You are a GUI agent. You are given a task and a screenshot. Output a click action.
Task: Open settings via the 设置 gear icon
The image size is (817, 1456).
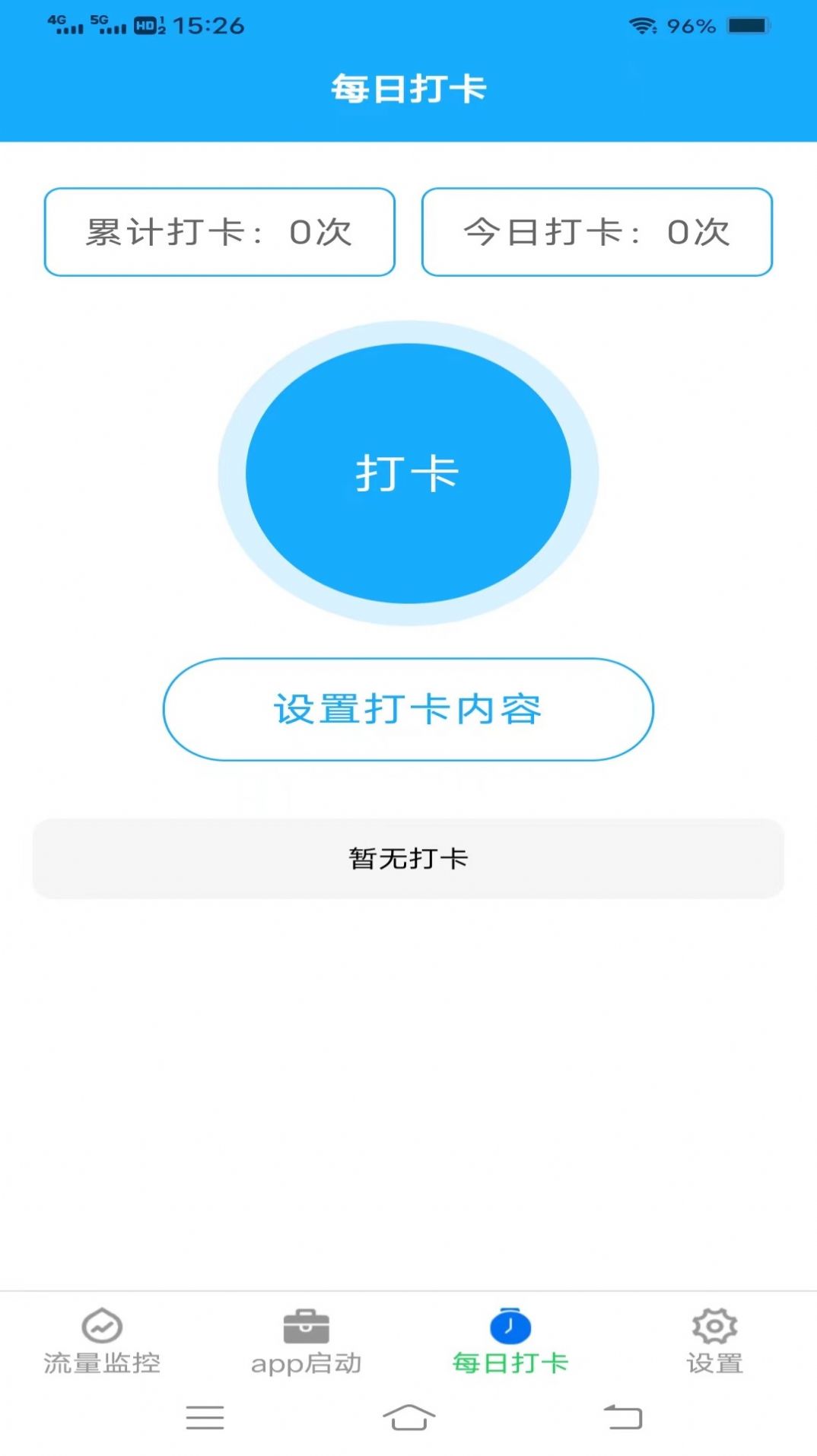point(714,1324)
